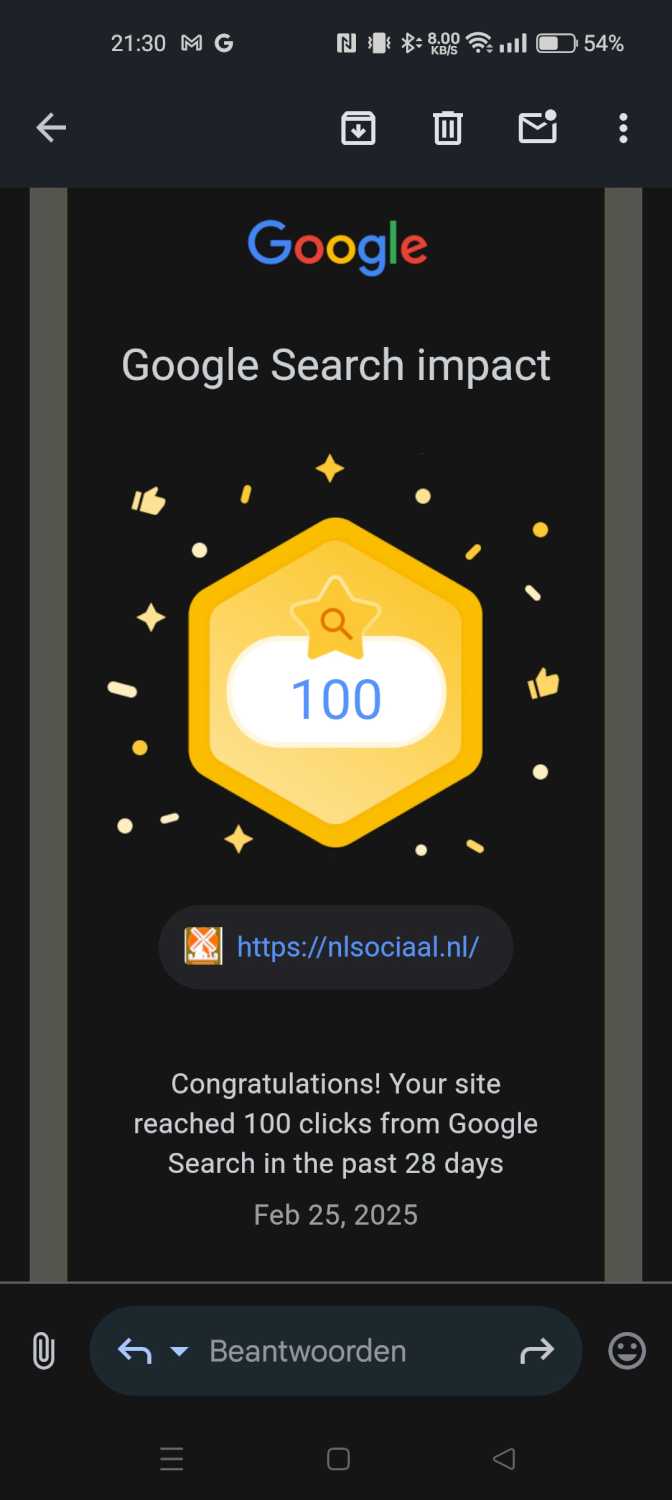The width and height of the screenshot is (672, 1500).
Task: Archive this email
Action: pos(358,128)
